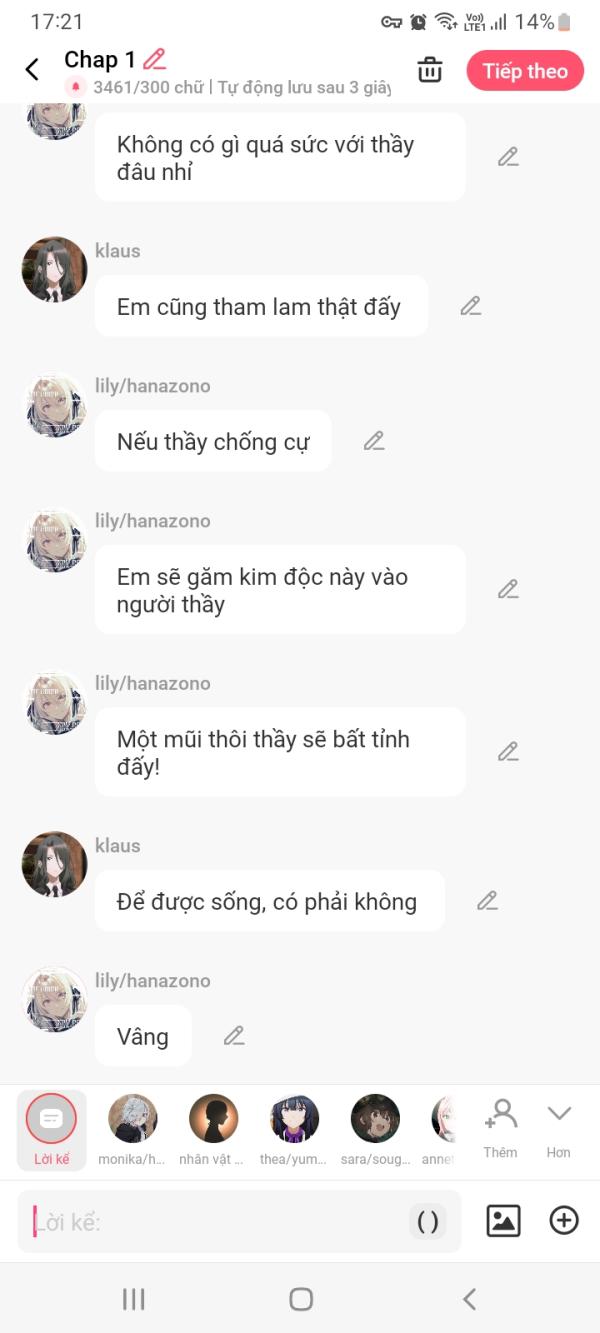Tap the Tiếp theo button
This screenshot has width=600, height=1333.
point(525,71)
